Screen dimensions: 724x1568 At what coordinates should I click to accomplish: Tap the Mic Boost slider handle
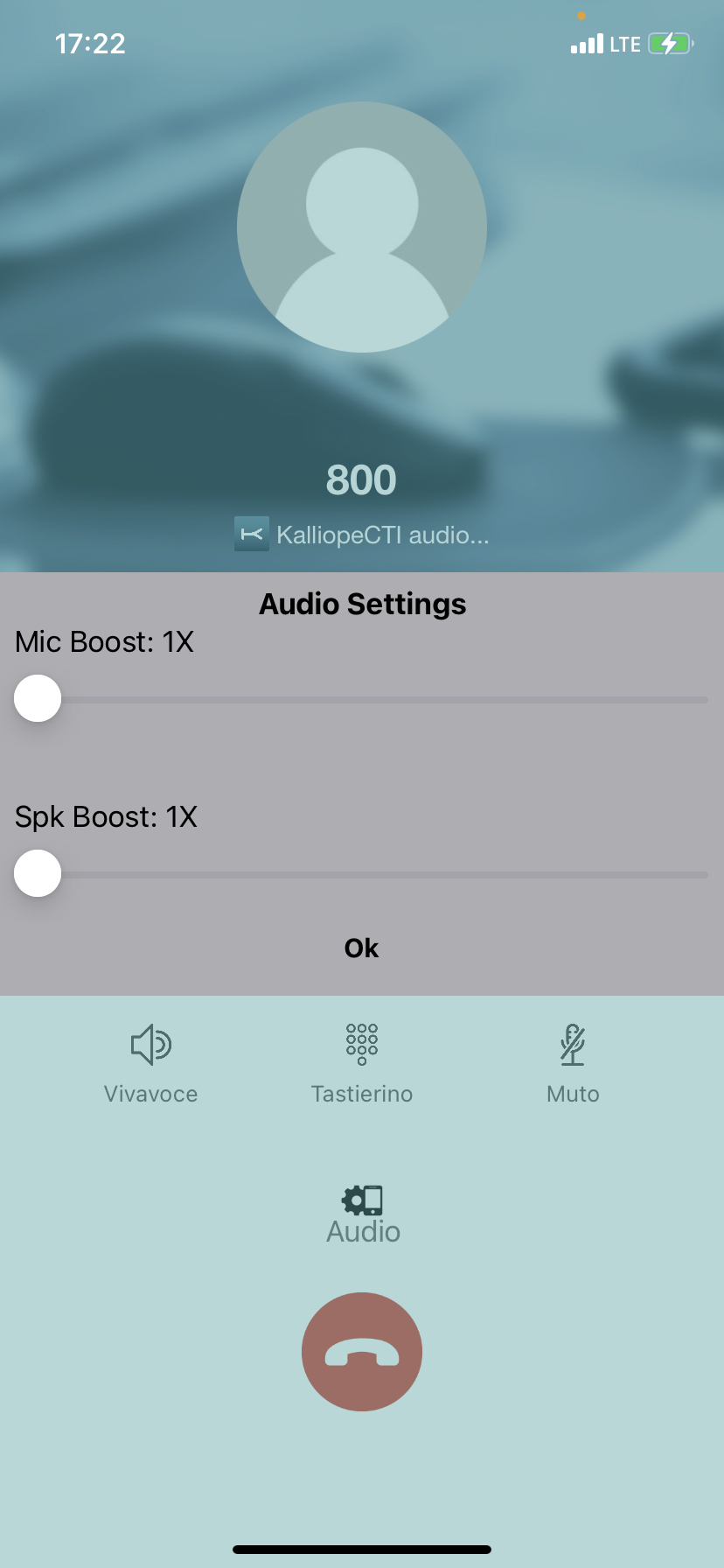tap(38, 698)
